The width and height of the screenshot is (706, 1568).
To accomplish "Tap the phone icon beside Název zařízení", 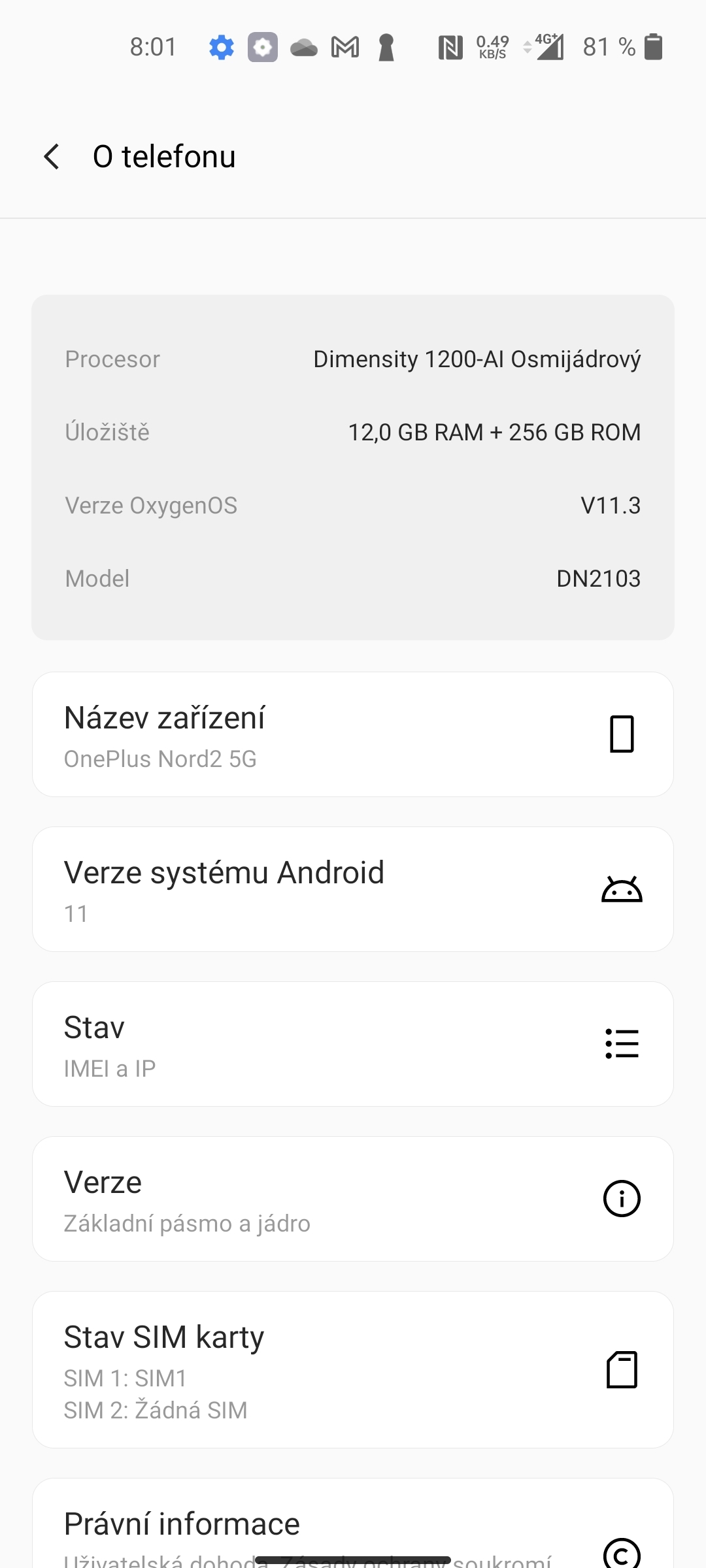I will 621,734.
